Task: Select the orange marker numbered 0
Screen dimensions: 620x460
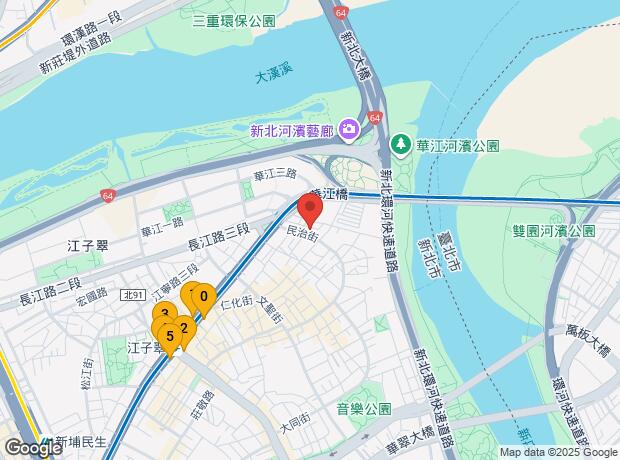Action: coord(204,296)
